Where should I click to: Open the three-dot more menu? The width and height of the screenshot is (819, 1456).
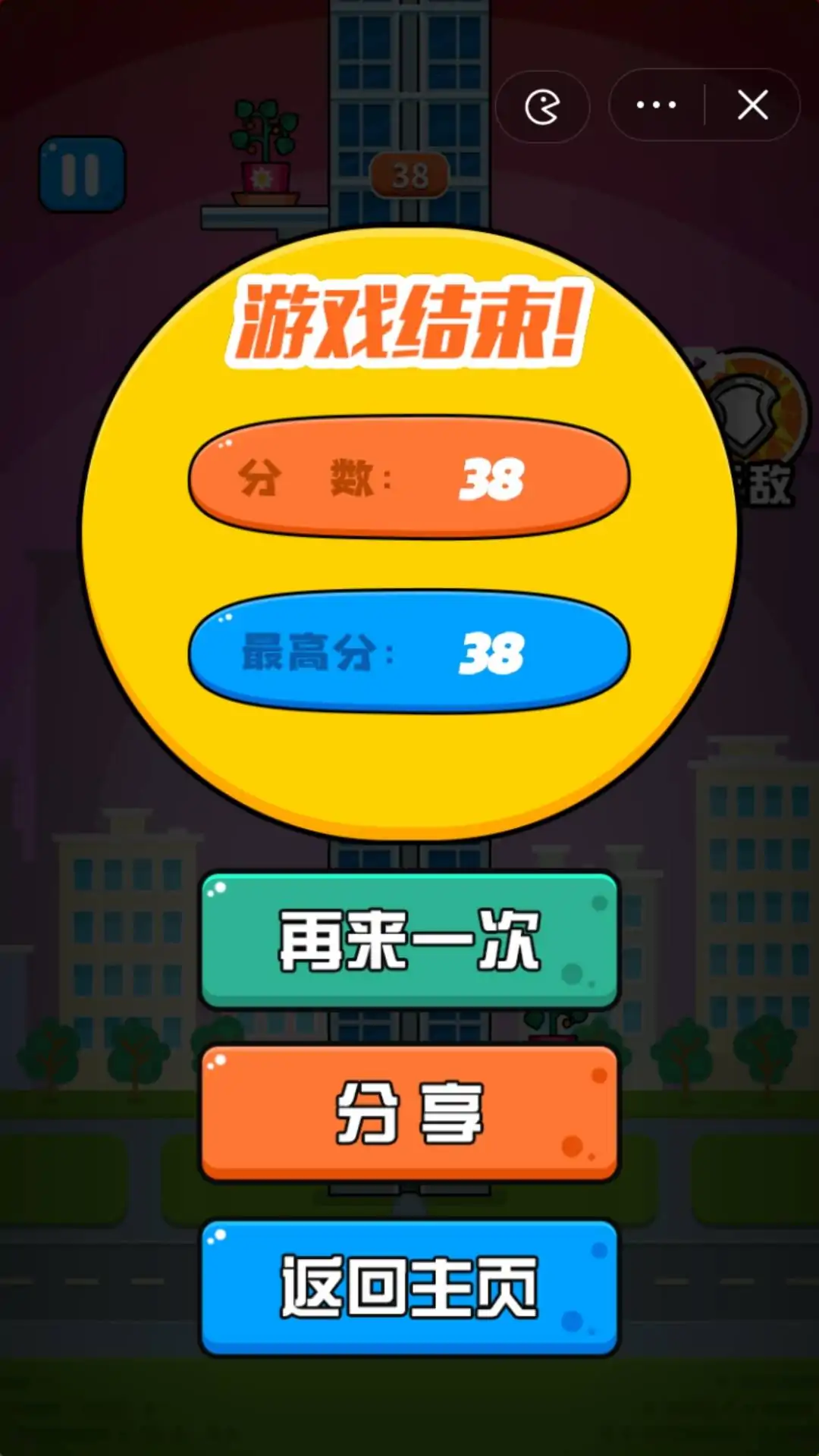pyautogui.click(x=656, y=105)
